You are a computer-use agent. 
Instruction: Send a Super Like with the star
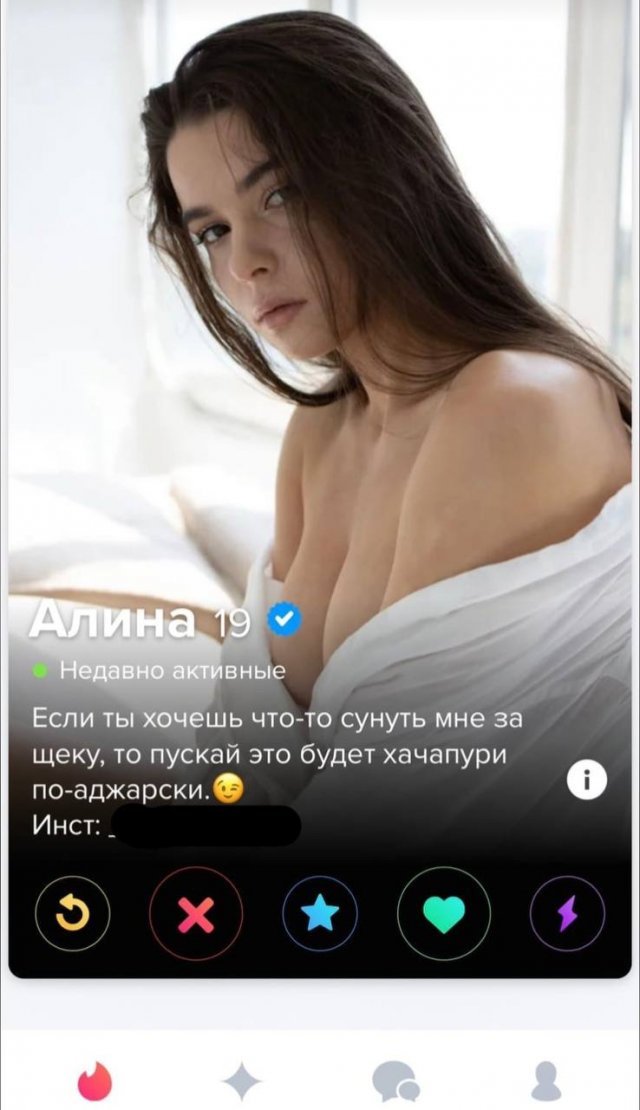pos(320,913)
